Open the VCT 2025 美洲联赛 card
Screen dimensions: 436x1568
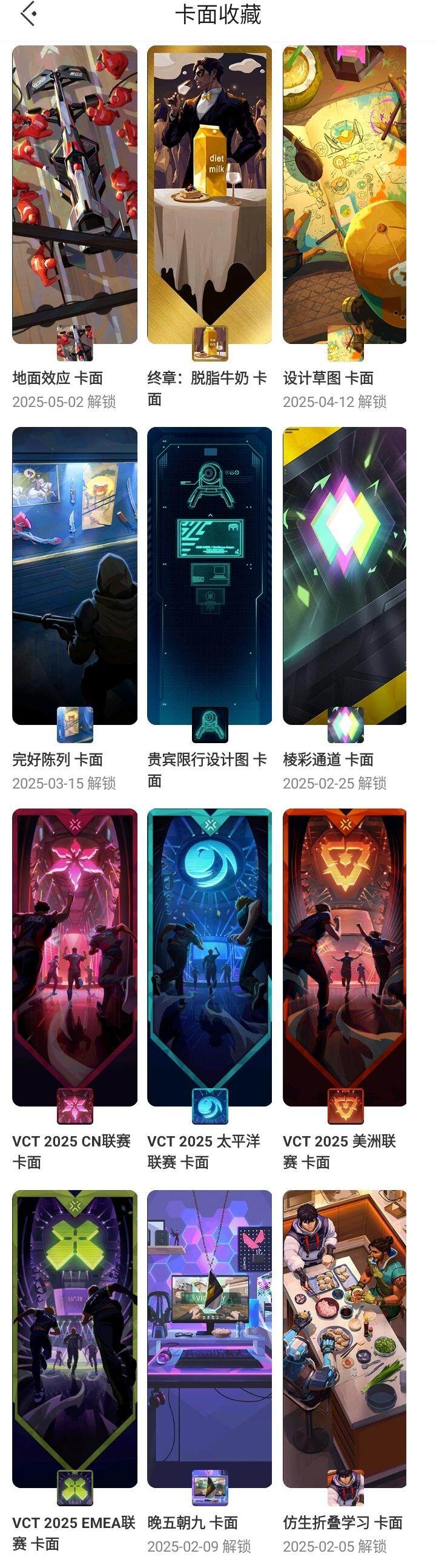coord(345,957)
